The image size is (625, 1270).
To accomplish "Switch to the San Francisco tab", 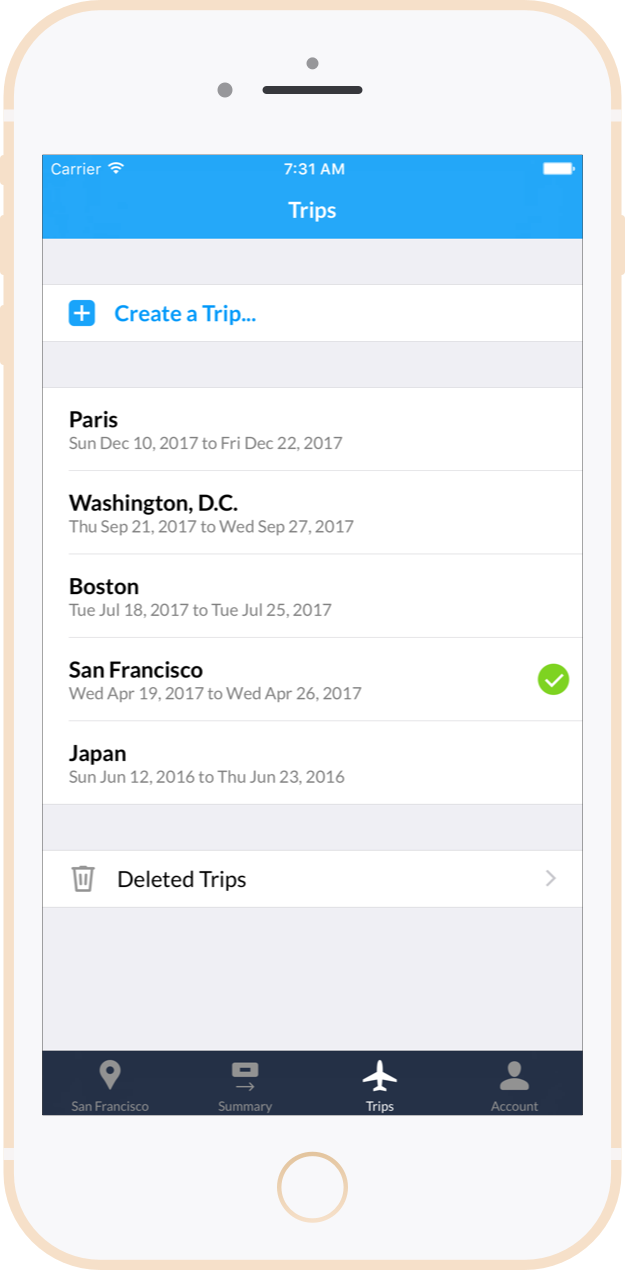I will point(110,1085).
